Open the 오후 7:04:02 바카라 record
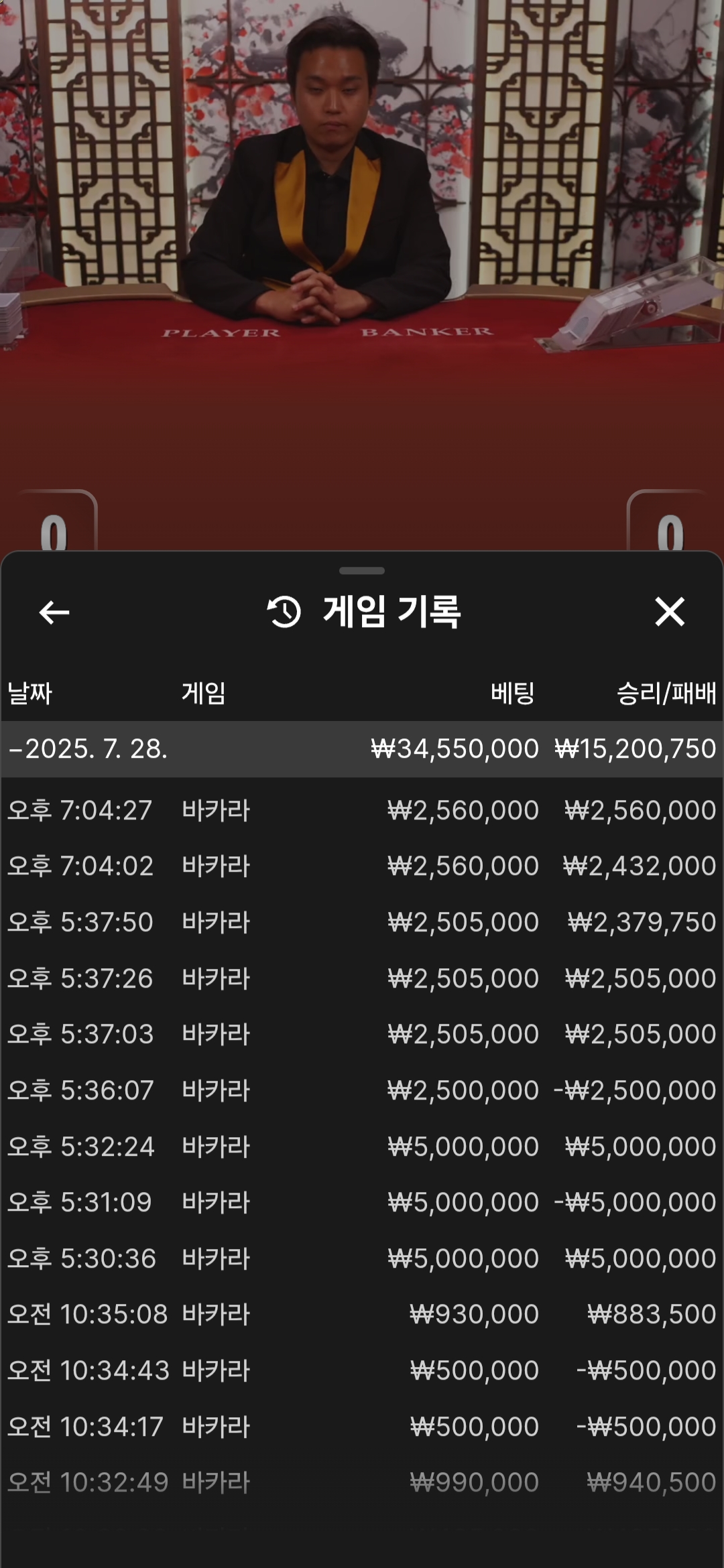Viewport: 724px width, 1568px height. pos(362,866)
